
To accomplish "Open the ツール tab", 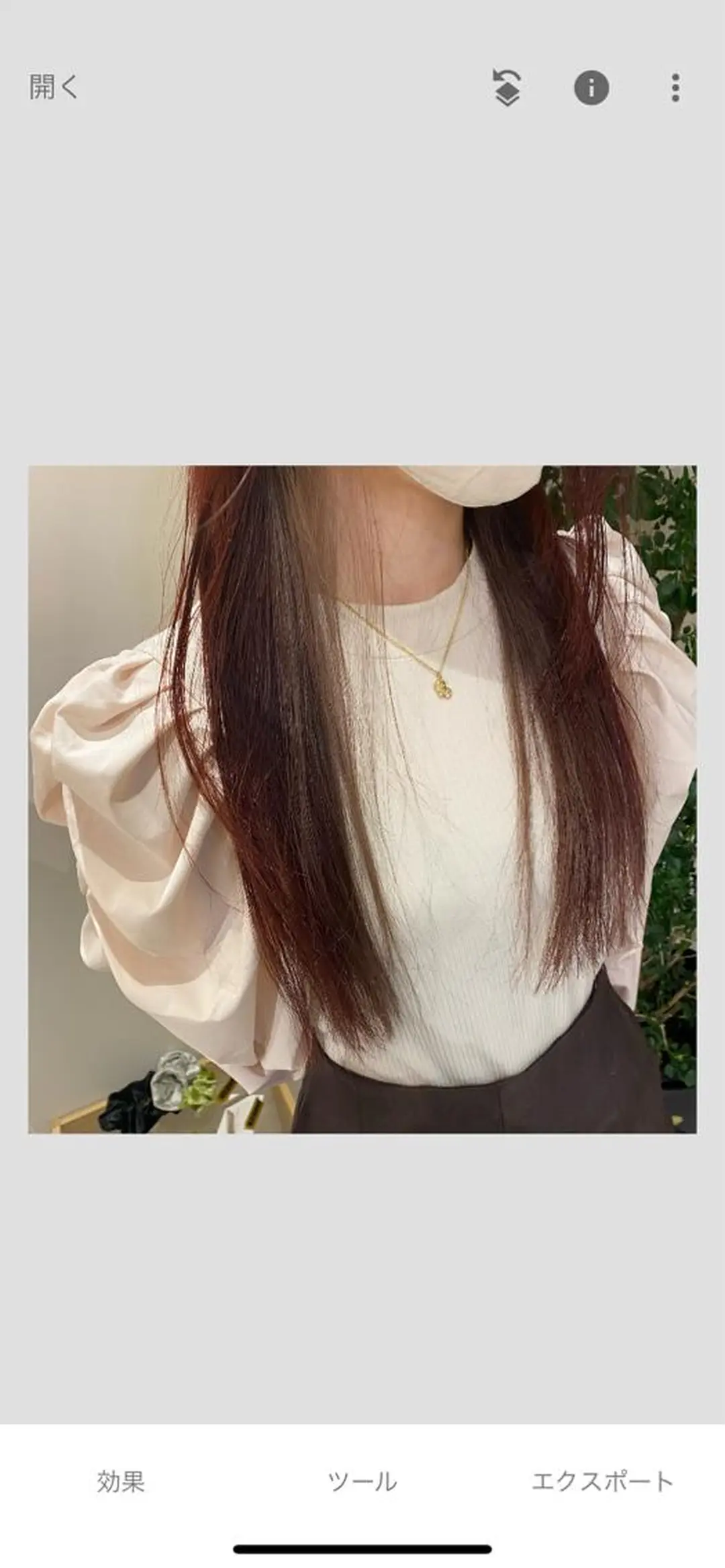I will 362,1481.
